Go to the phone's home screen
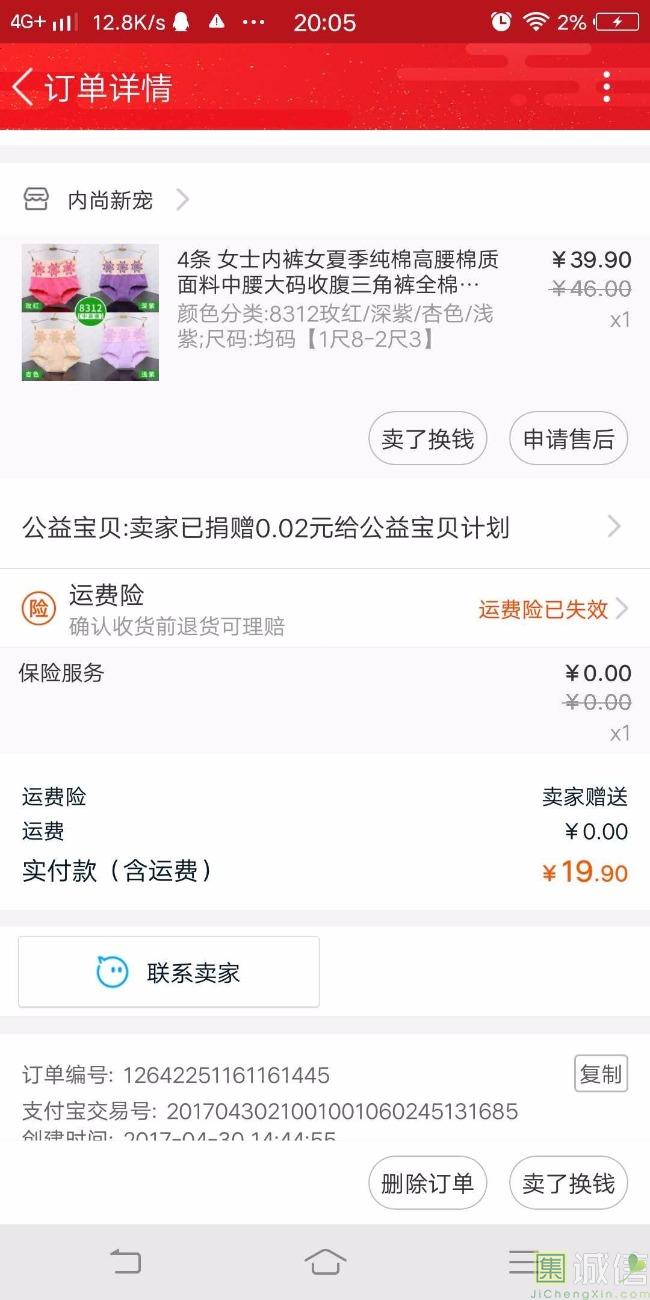The width and height of the screenshot is (650, 1300). click(325, 1262)
